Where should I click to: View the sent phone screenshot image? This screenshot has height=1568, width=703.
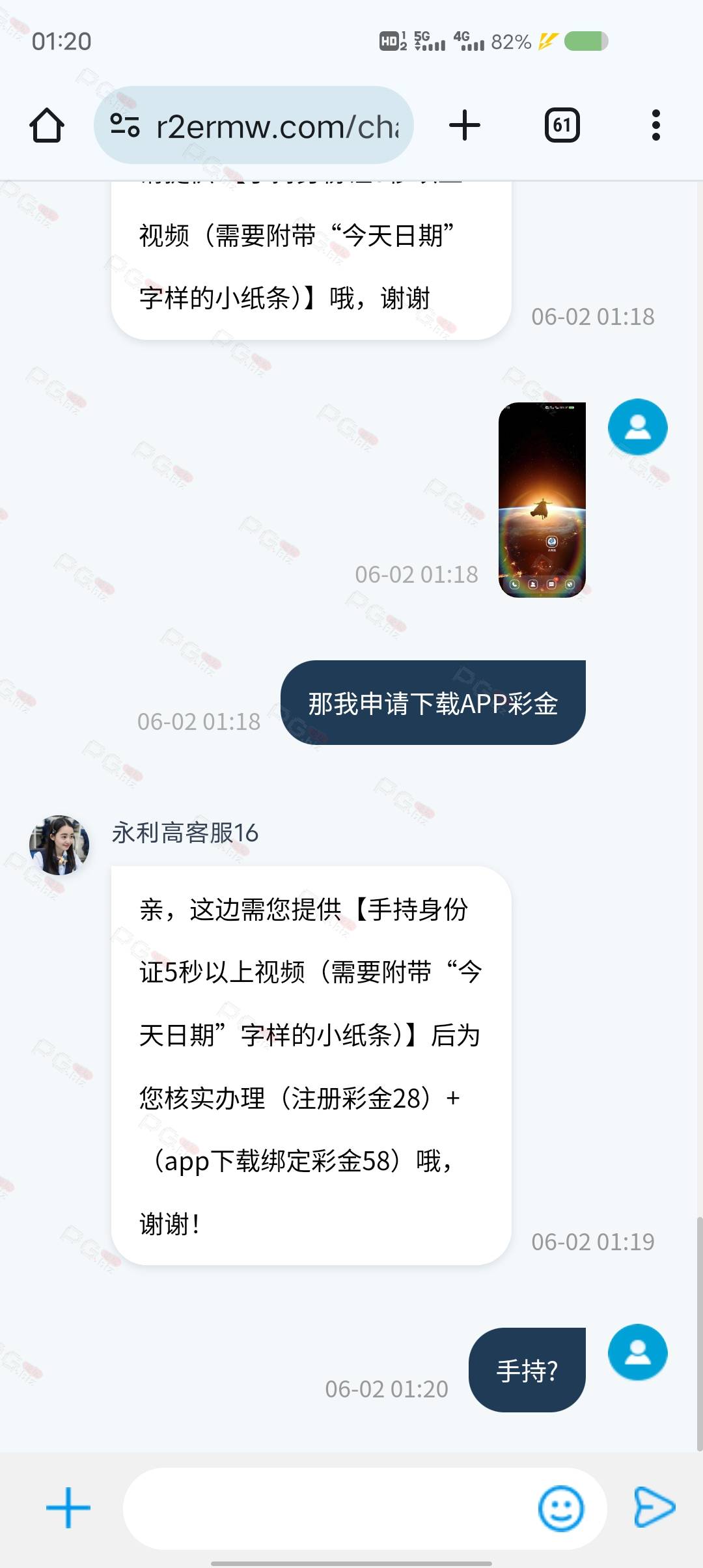(542, 500)
